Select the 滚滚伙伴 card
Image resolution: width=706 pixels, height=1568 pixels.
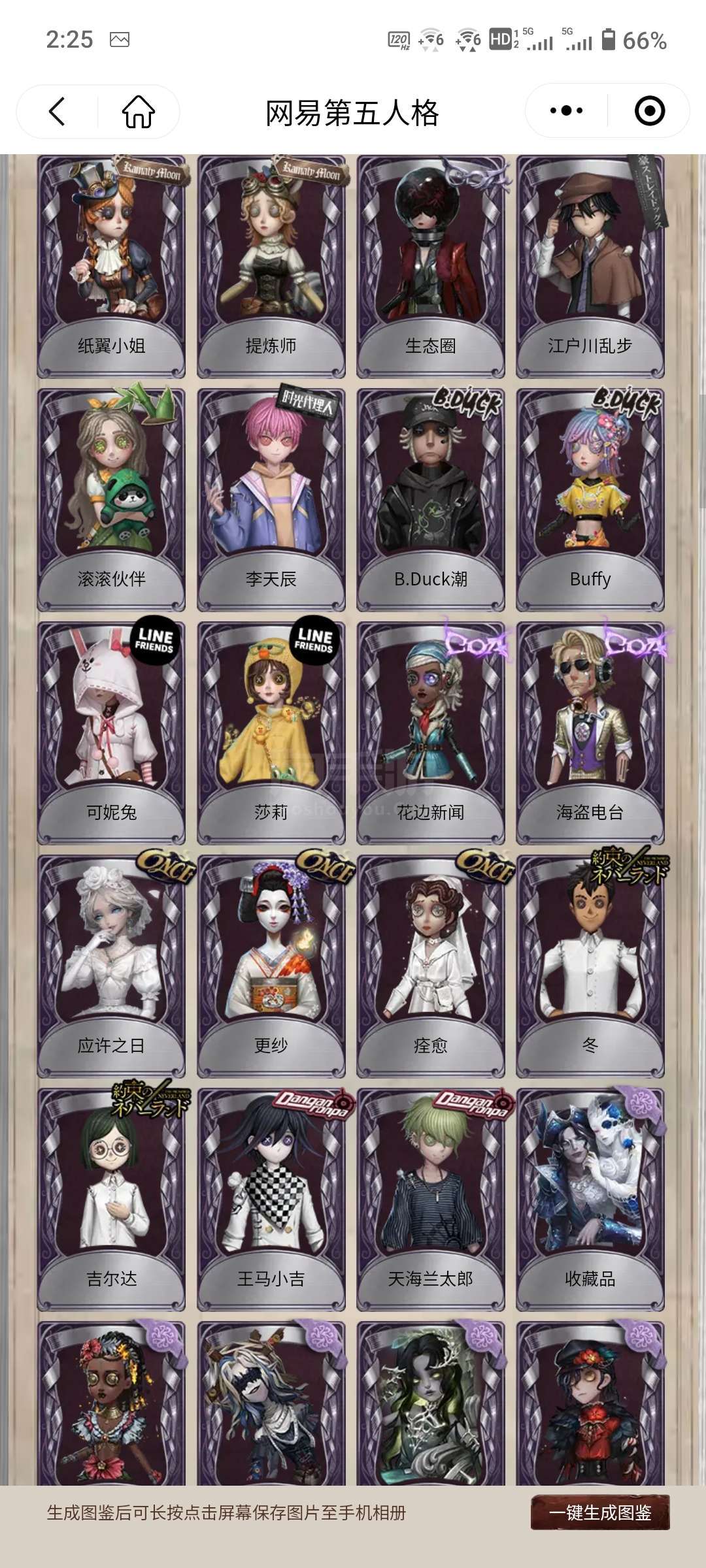(x=111, y=500)
